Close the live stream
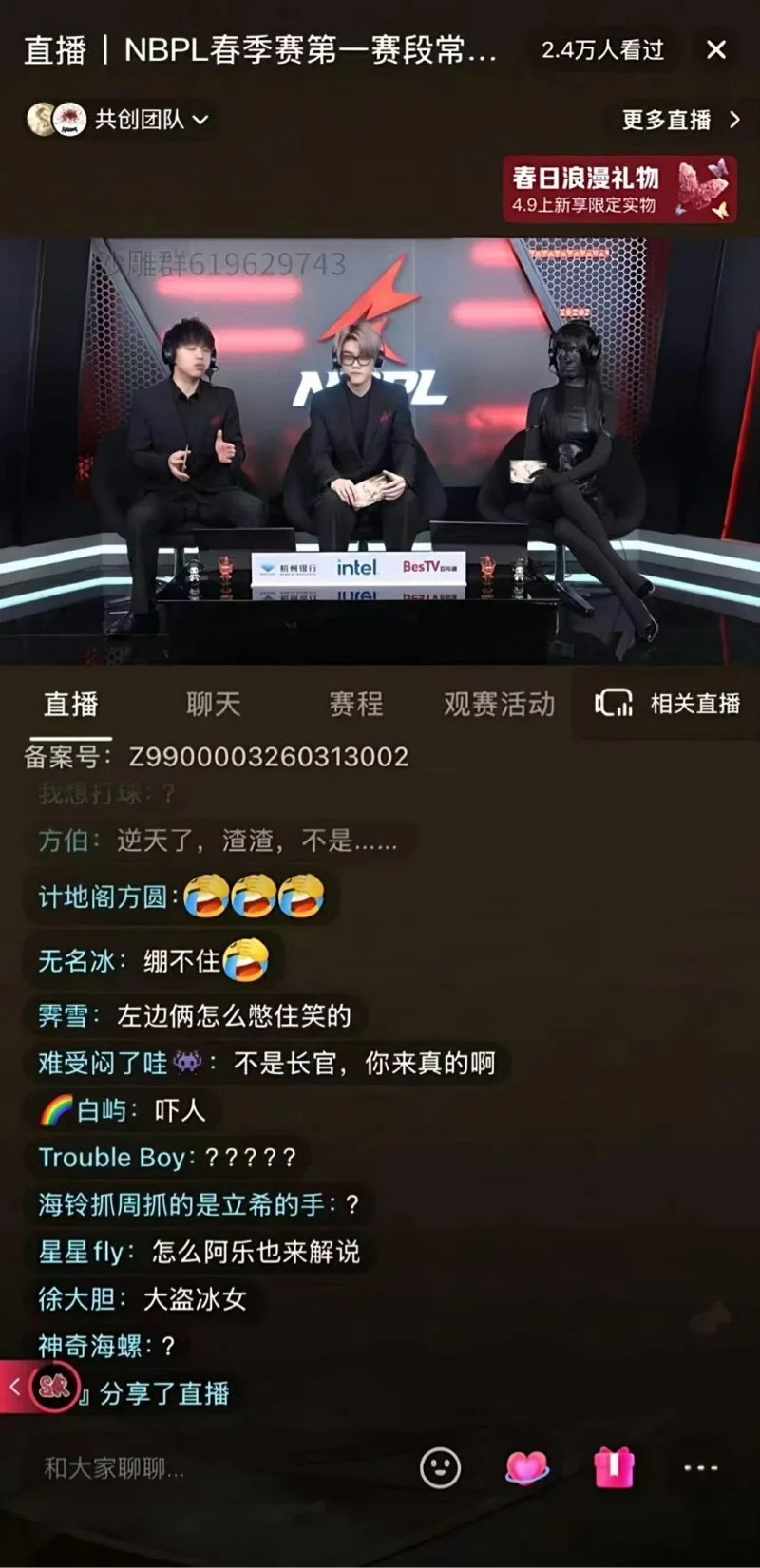This screenshot has width=760, height=1568. point(716,49)
